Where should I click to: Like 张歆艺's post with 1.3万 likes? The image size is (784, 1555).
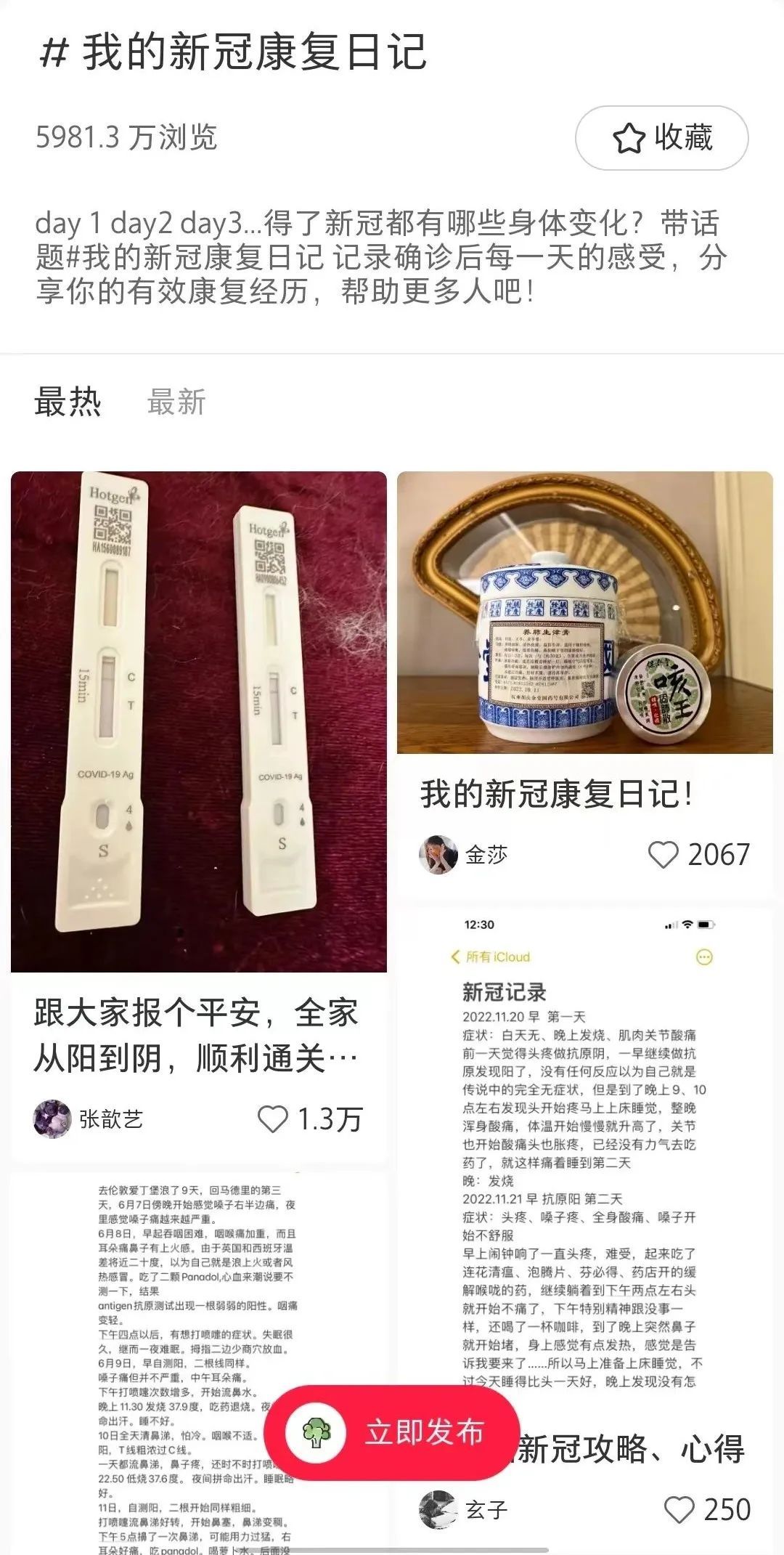pos(274,1119)
